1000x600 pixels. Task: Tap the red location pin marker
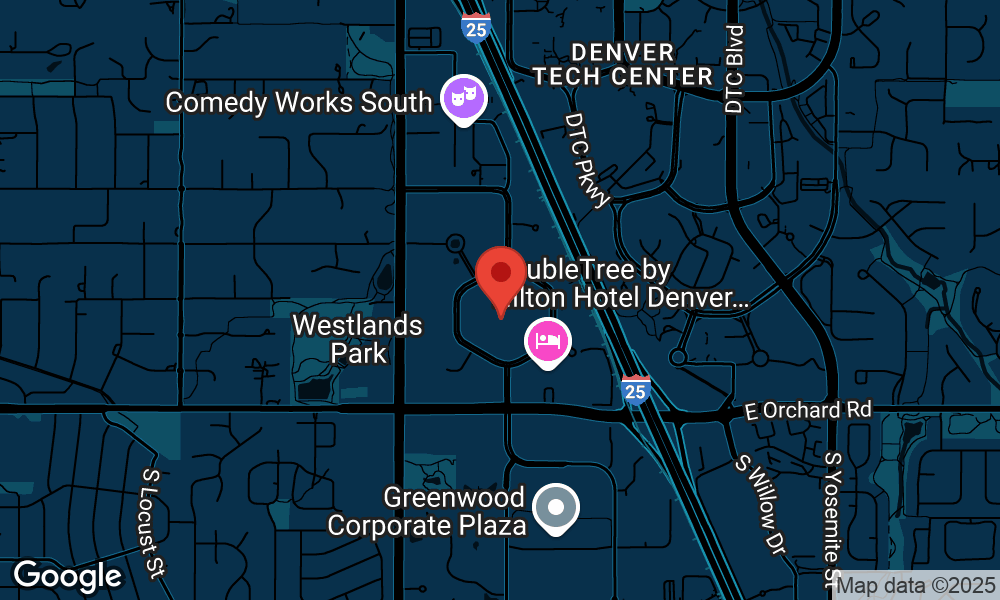(501, 275)
